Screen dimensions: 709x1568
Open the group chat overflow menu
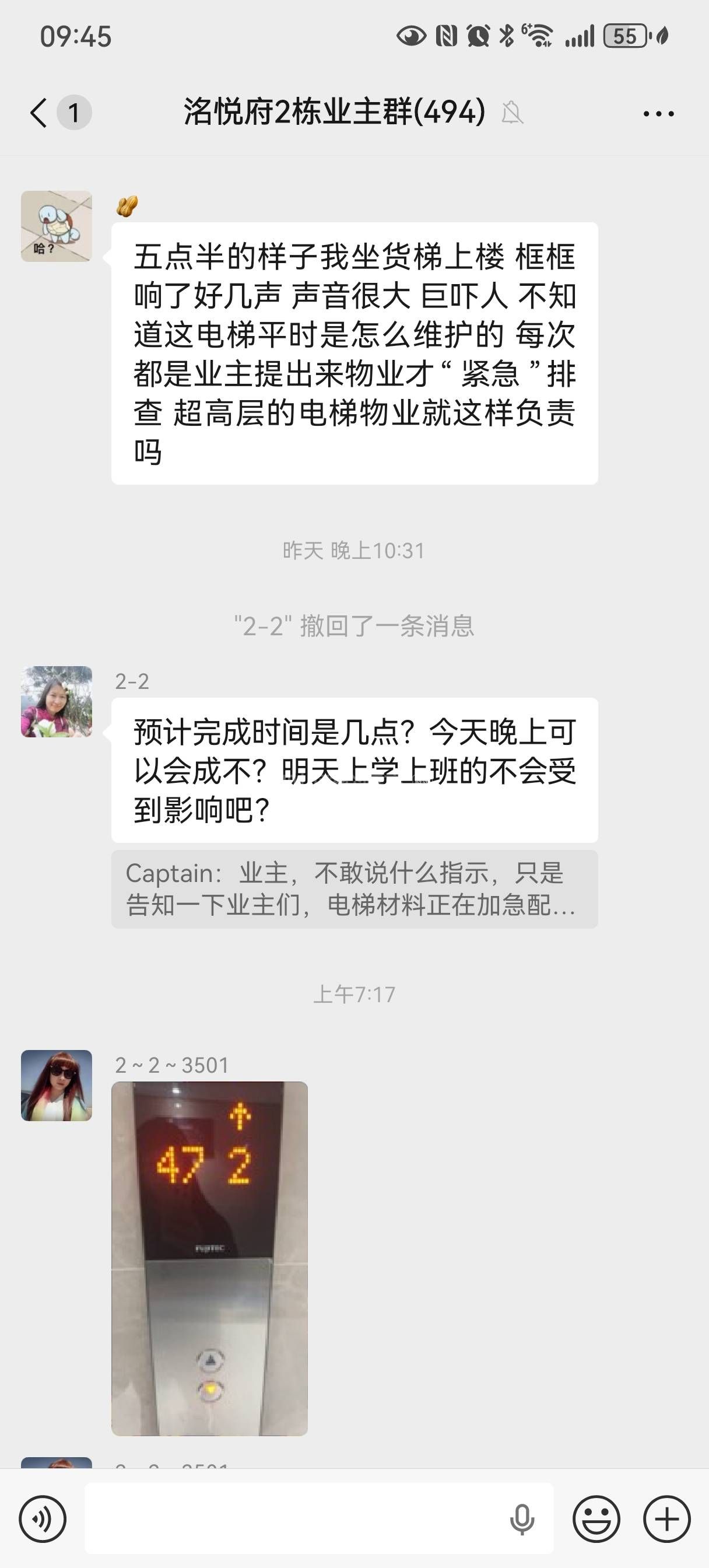pos(658,113)
